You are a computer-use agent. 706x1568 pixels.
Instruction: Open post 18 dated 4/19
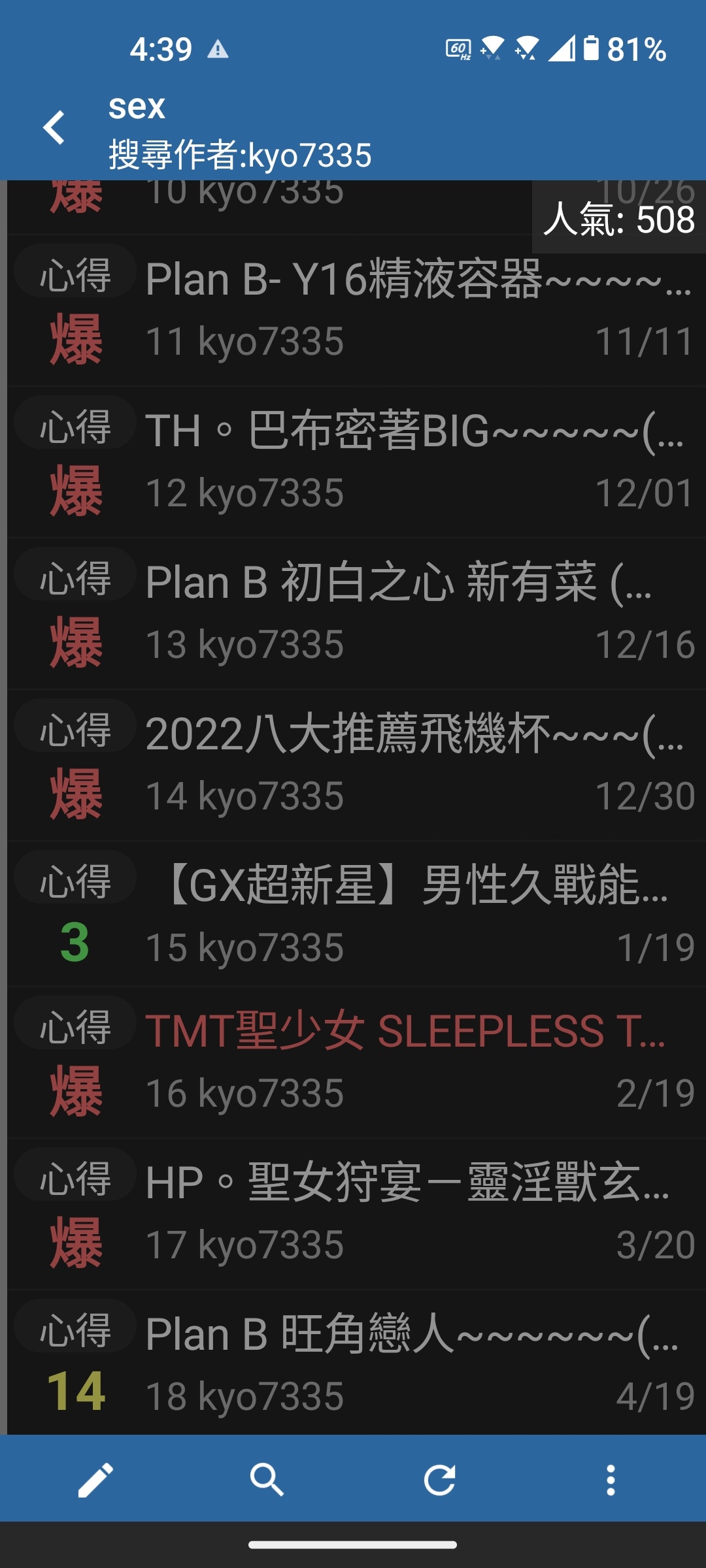pyautogui.click(x=357, y=1363)
